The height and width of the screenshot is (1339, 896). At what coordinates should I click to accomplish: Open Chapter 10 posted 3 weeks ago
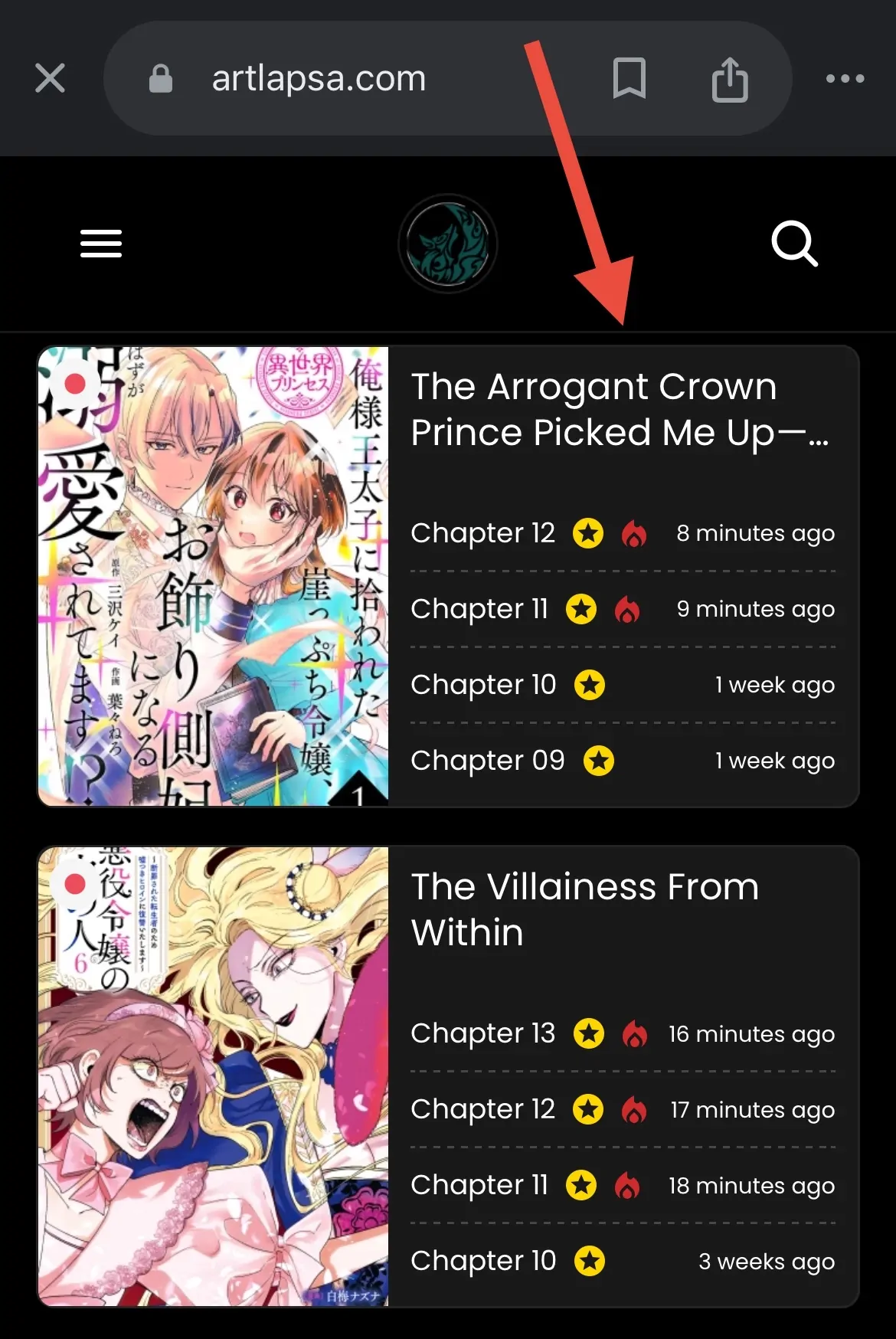[483, 1261]
